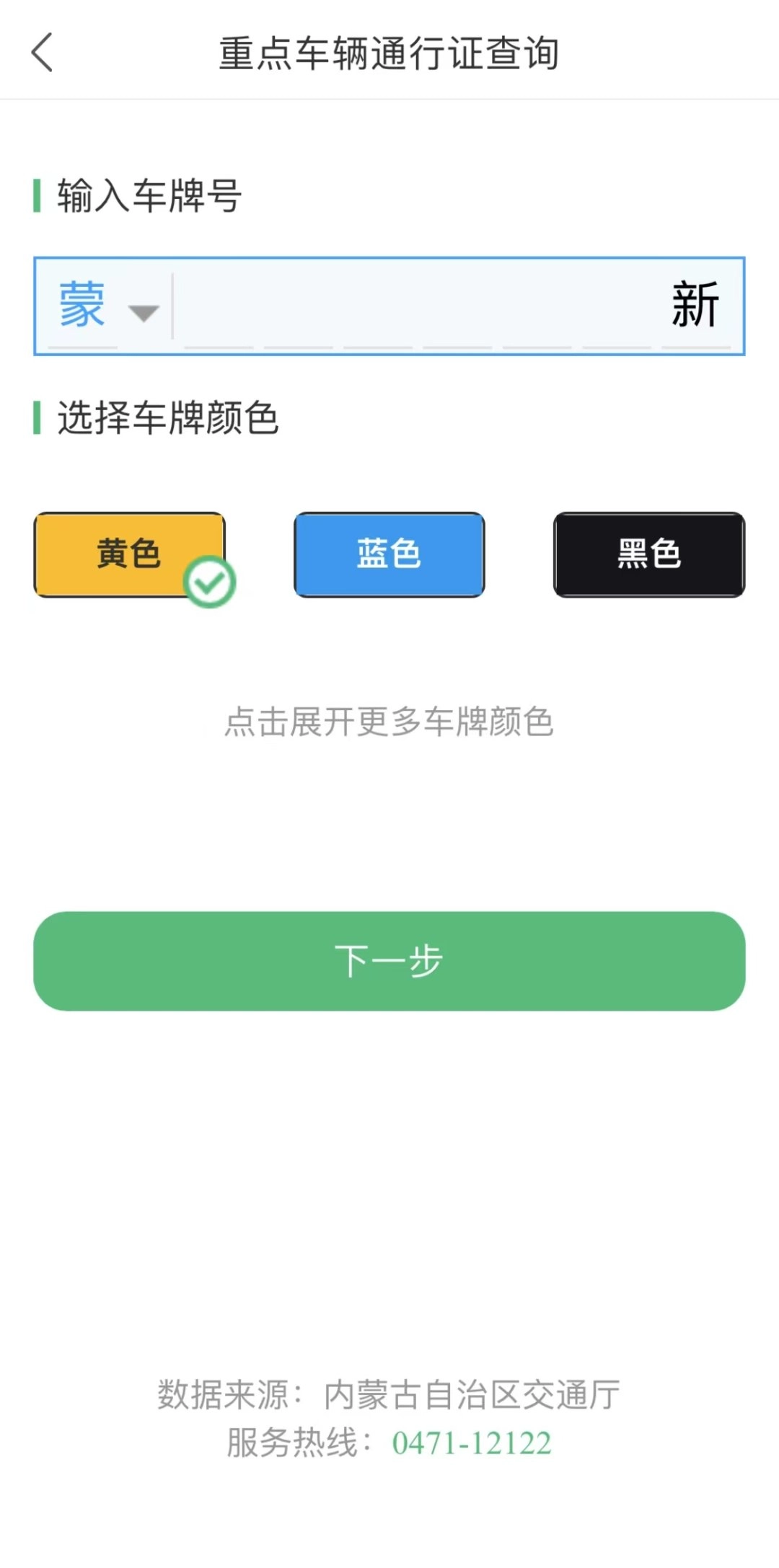Screen dimensions: 779x1568
Task: Select the 黄色 yellow plate color
Action: [130, 554]
